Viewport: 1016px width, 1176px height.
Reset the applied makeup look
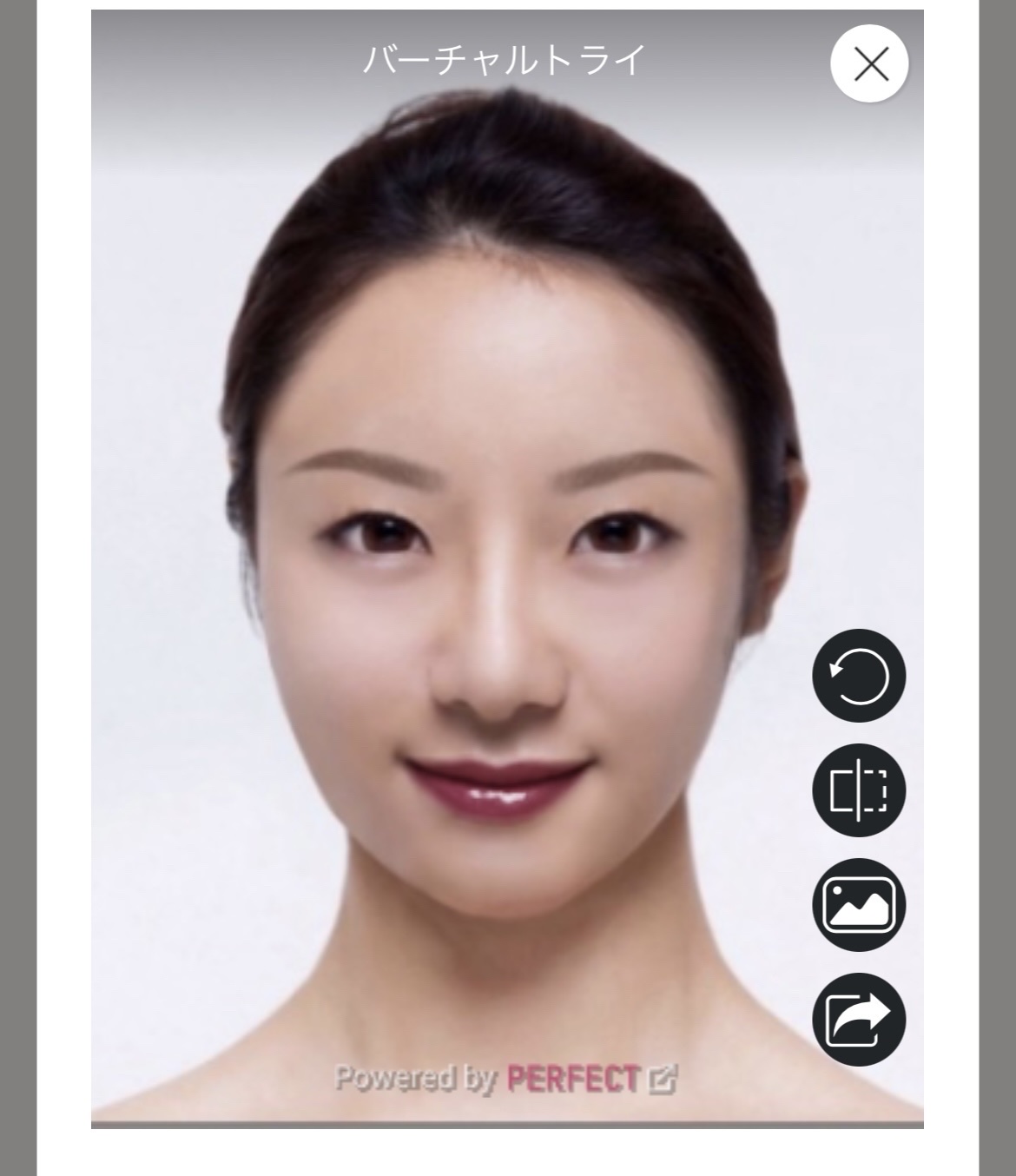[859, 676]
